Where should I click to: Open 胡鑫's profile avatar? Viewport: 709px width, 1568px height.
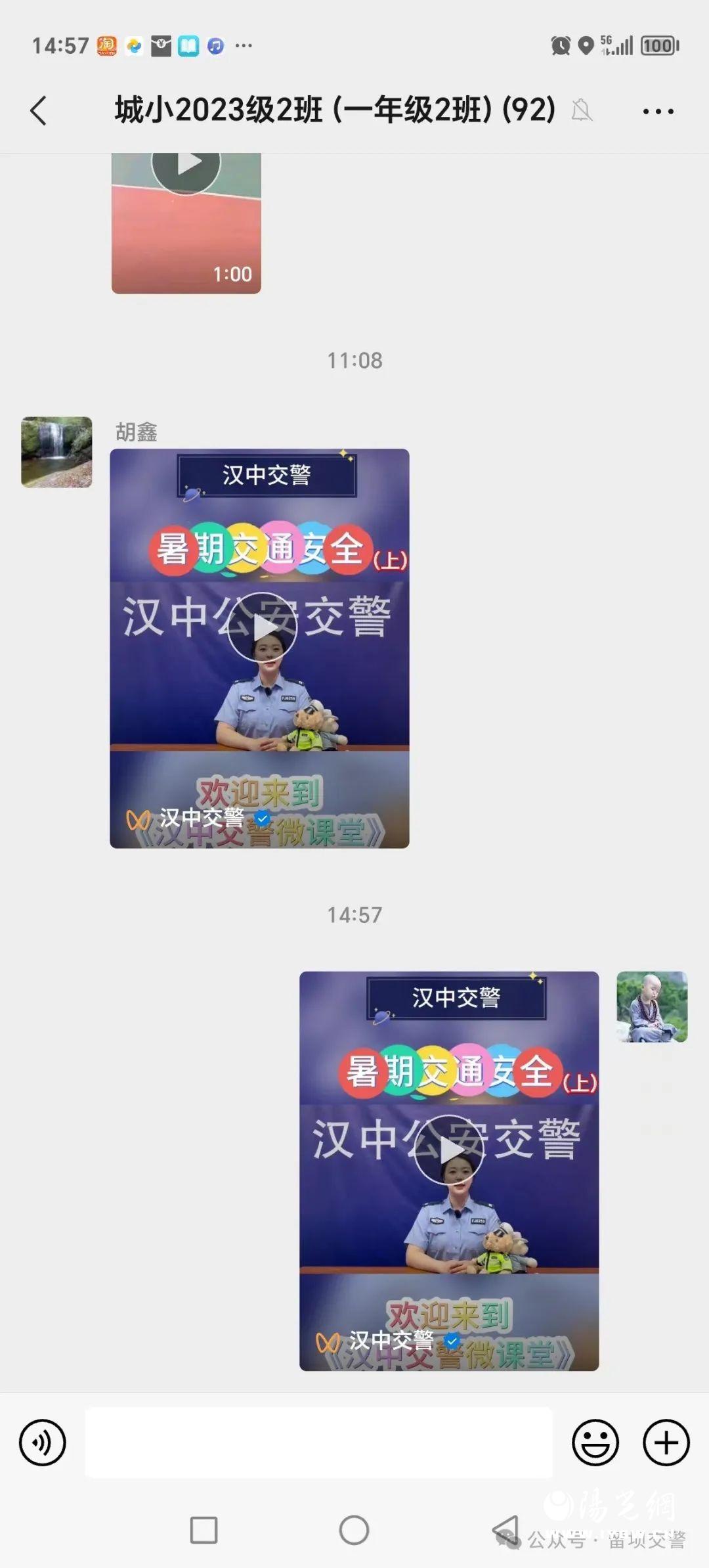tap(56, 452)
